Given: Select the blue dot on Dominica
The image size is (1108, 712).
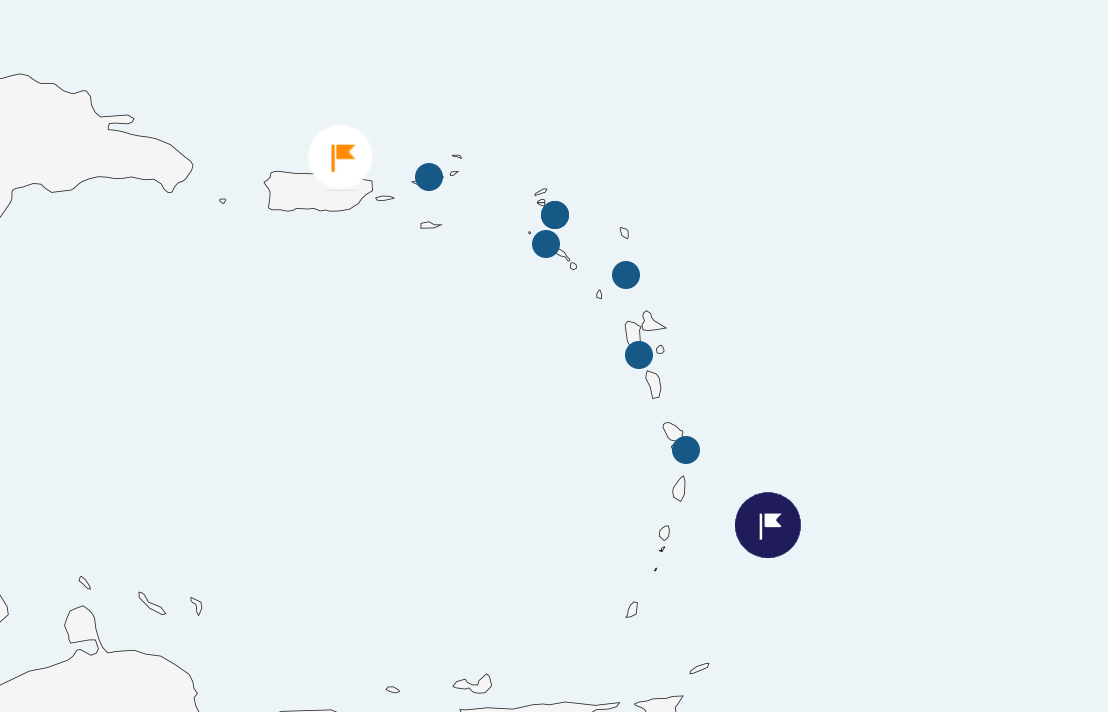Looking at the screenshot, I should 639,355.
